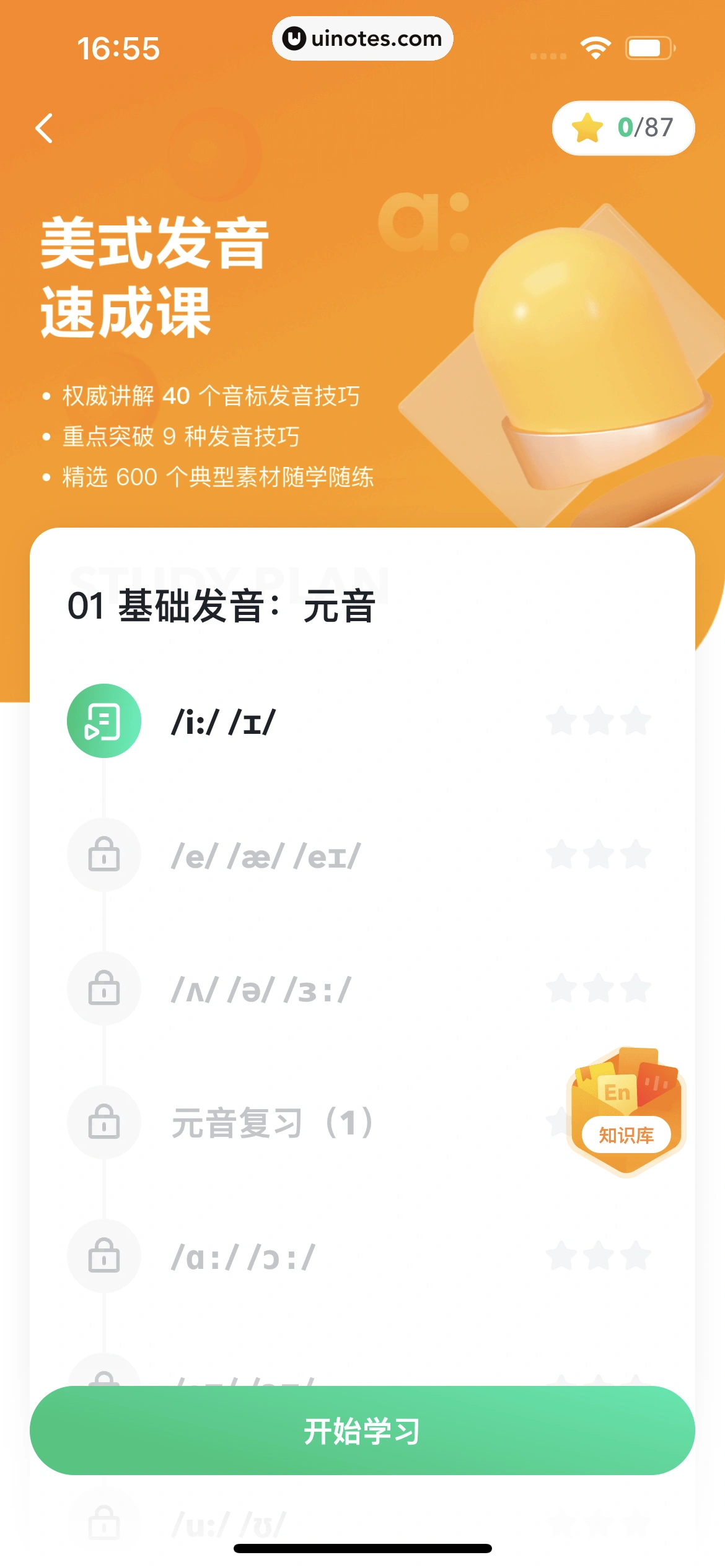Tap the third star next to /e/ /æ/ /eɪ/
Viewport: 725px width, 1568px height.
click(x=635, y=855)
